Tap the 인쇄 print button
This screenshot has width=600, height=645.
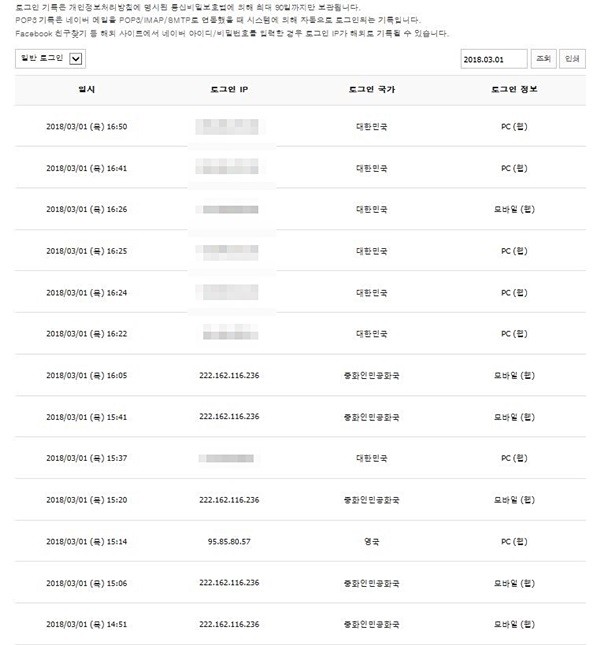click(572, 59)
